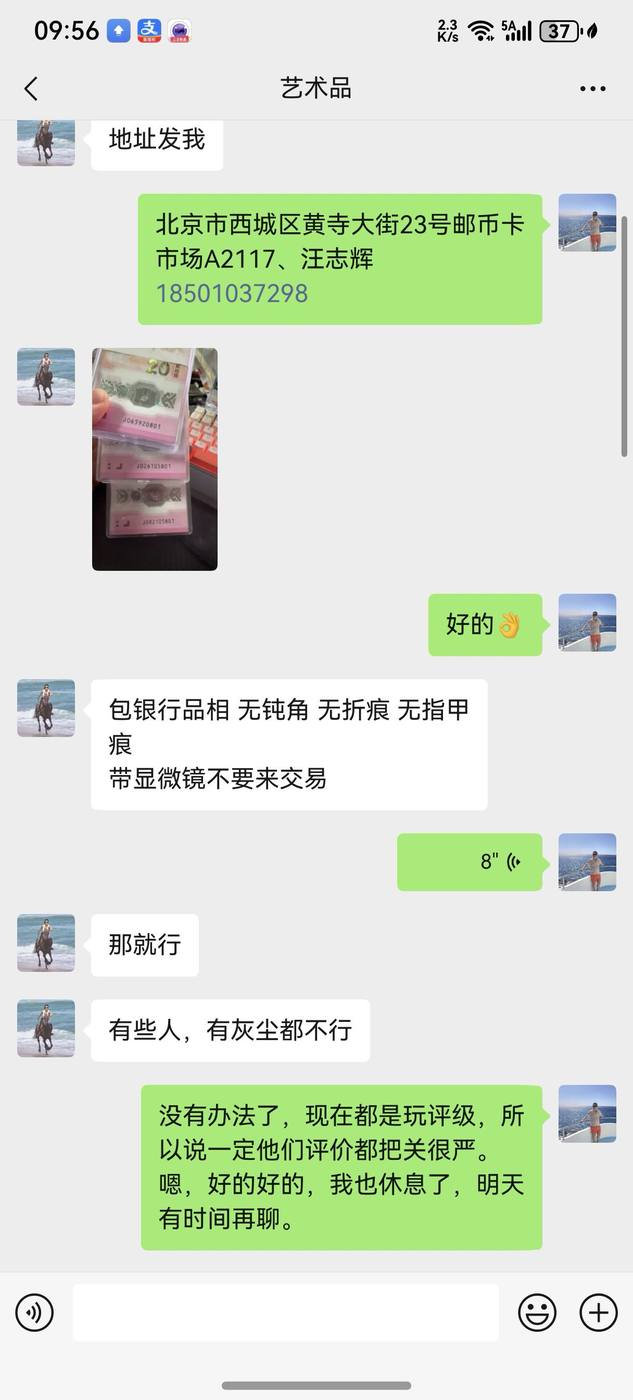
Task: Go back from the 艺术品 chat
Action: click(x=31, y=89)
